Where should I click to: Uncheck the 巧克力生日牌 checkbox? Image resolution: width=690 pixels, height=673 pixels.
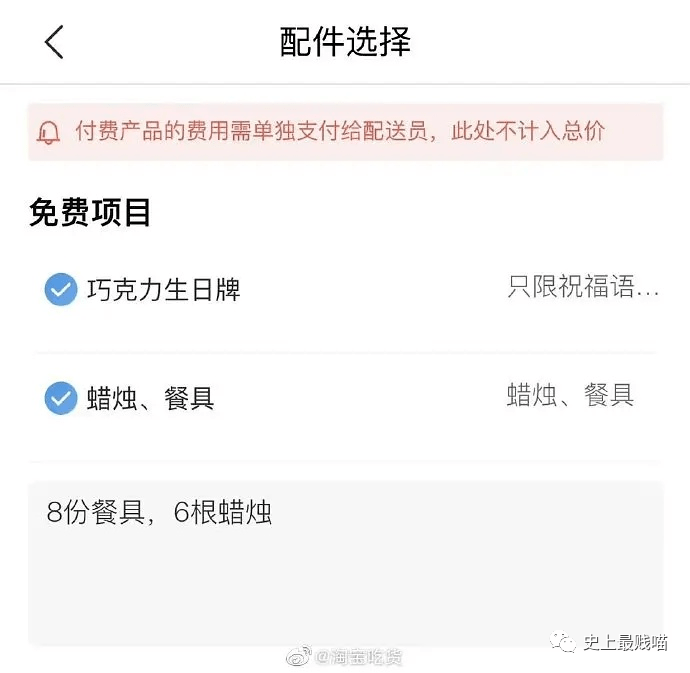coord(61,290)
